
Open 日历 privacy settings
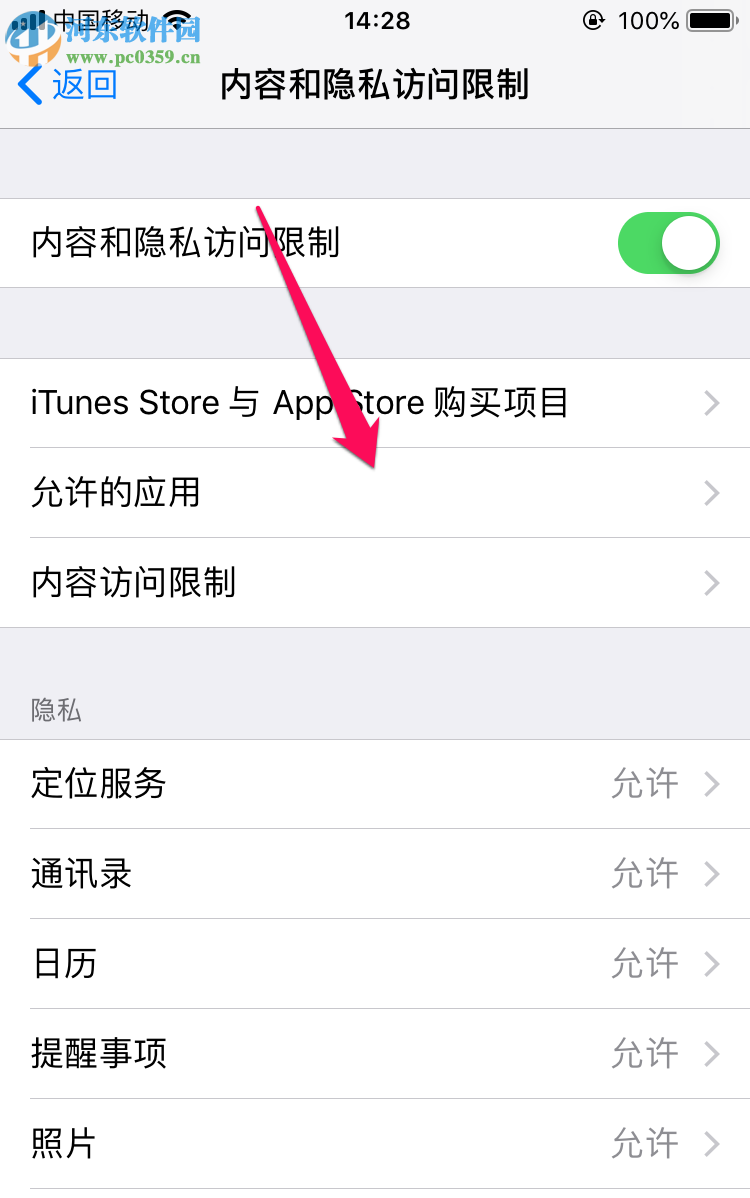point(375,964)
